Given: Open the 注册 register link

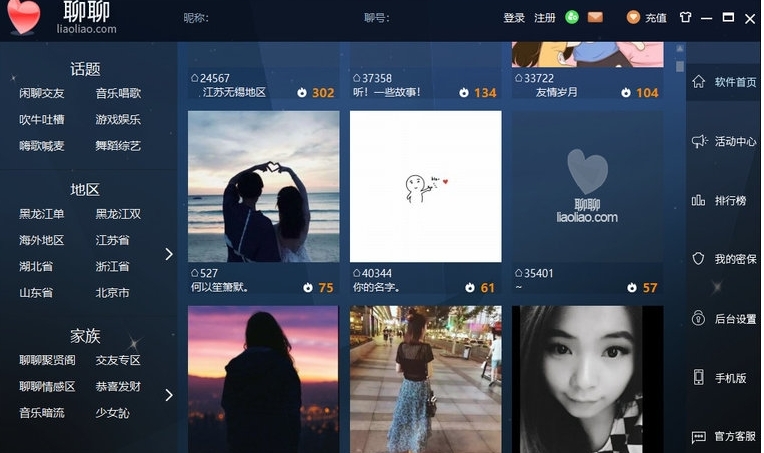Looking at the screenshot, I should [544, 18].
